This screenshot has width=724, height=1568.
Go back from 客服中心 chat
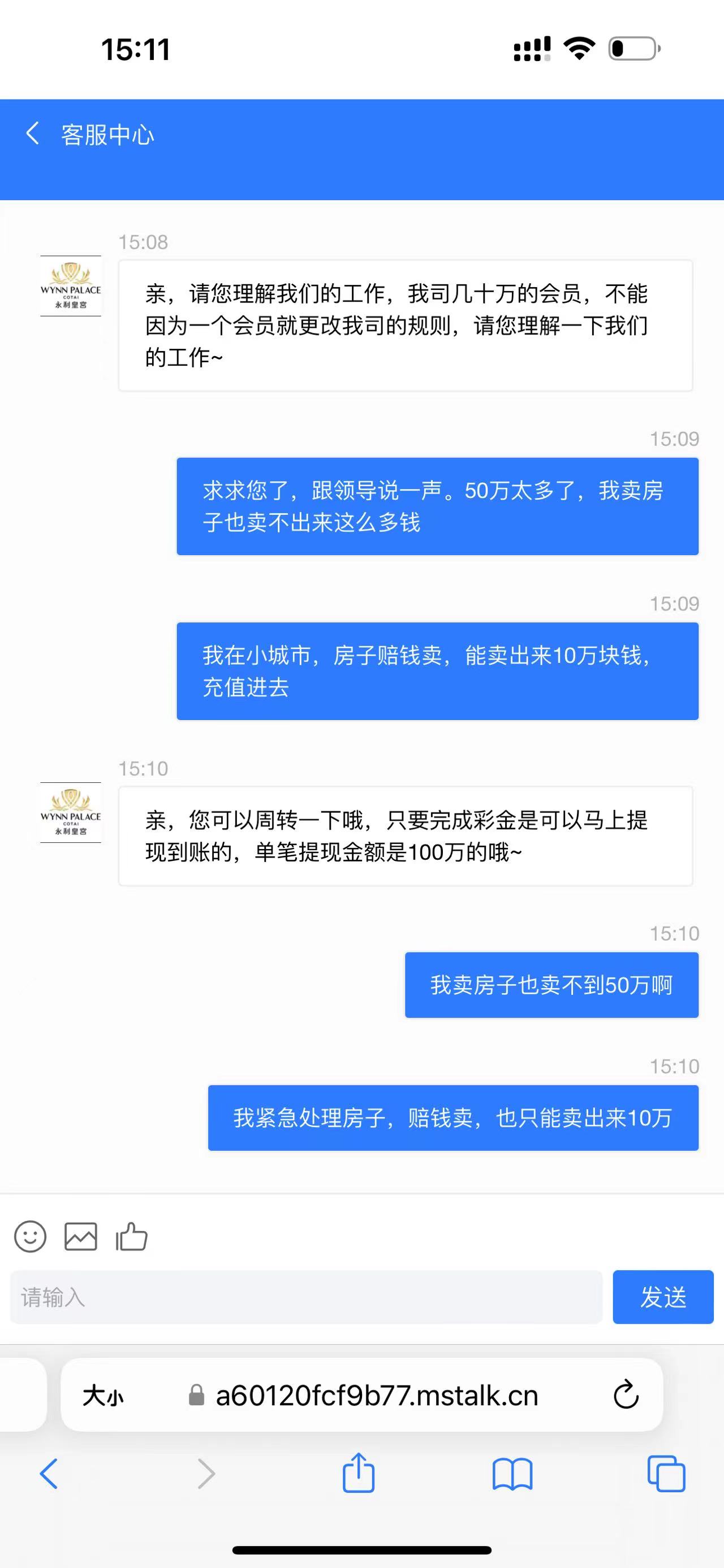tap(33, 133)
